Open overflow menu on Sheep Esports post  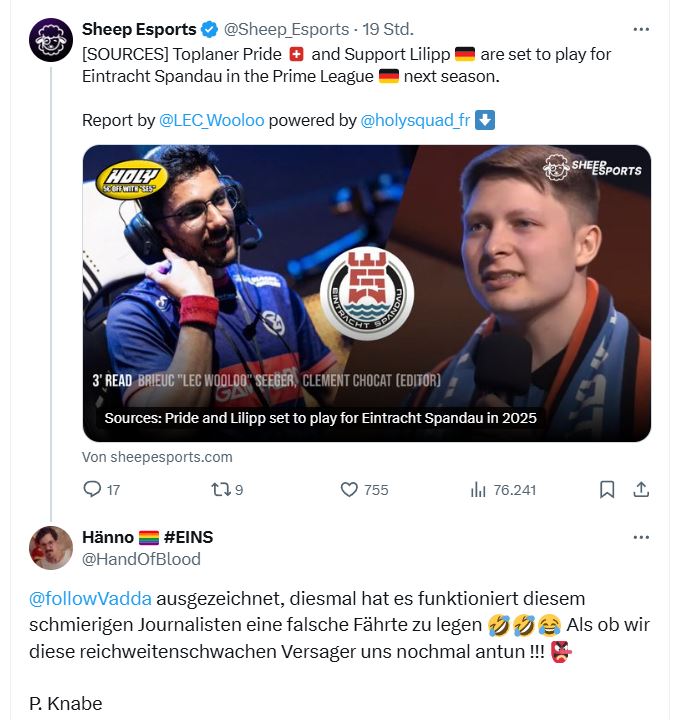click(642, 30)
